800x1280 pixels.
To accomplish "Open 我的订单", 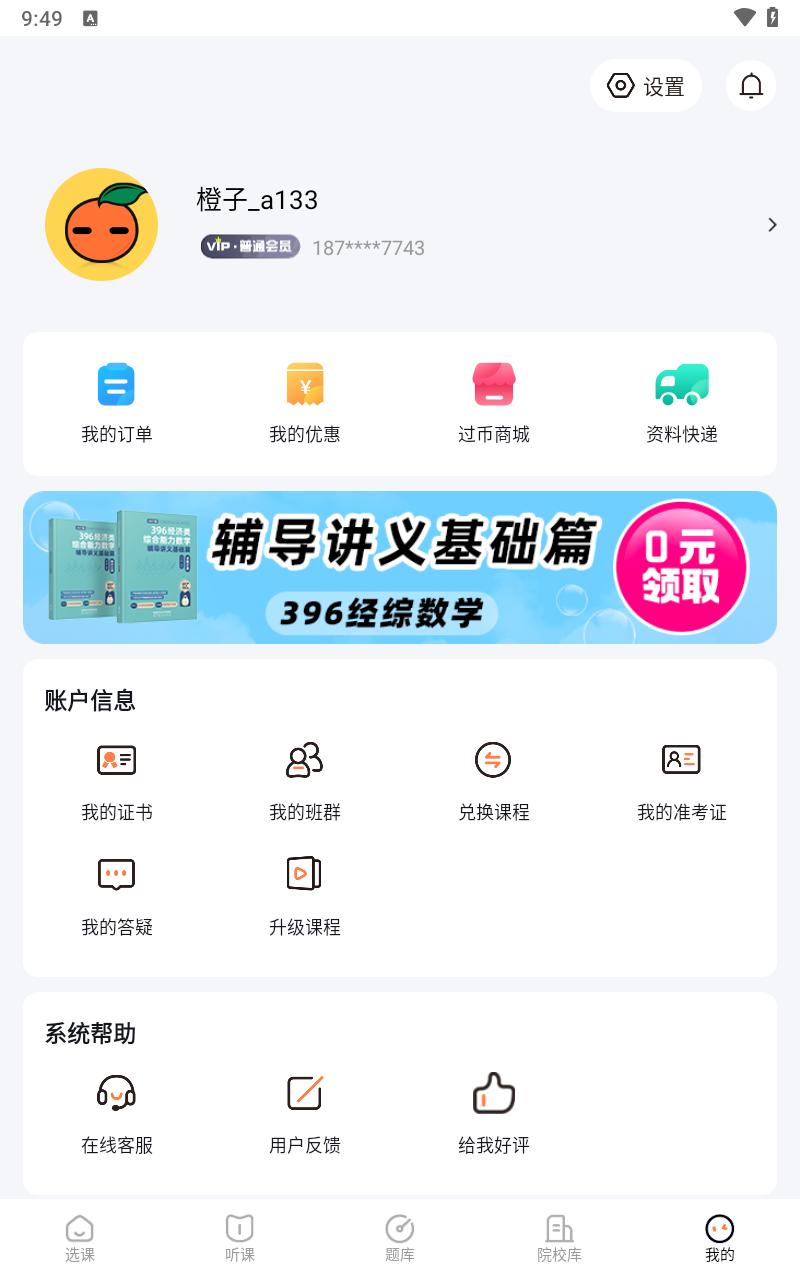I will coord(117,402).
